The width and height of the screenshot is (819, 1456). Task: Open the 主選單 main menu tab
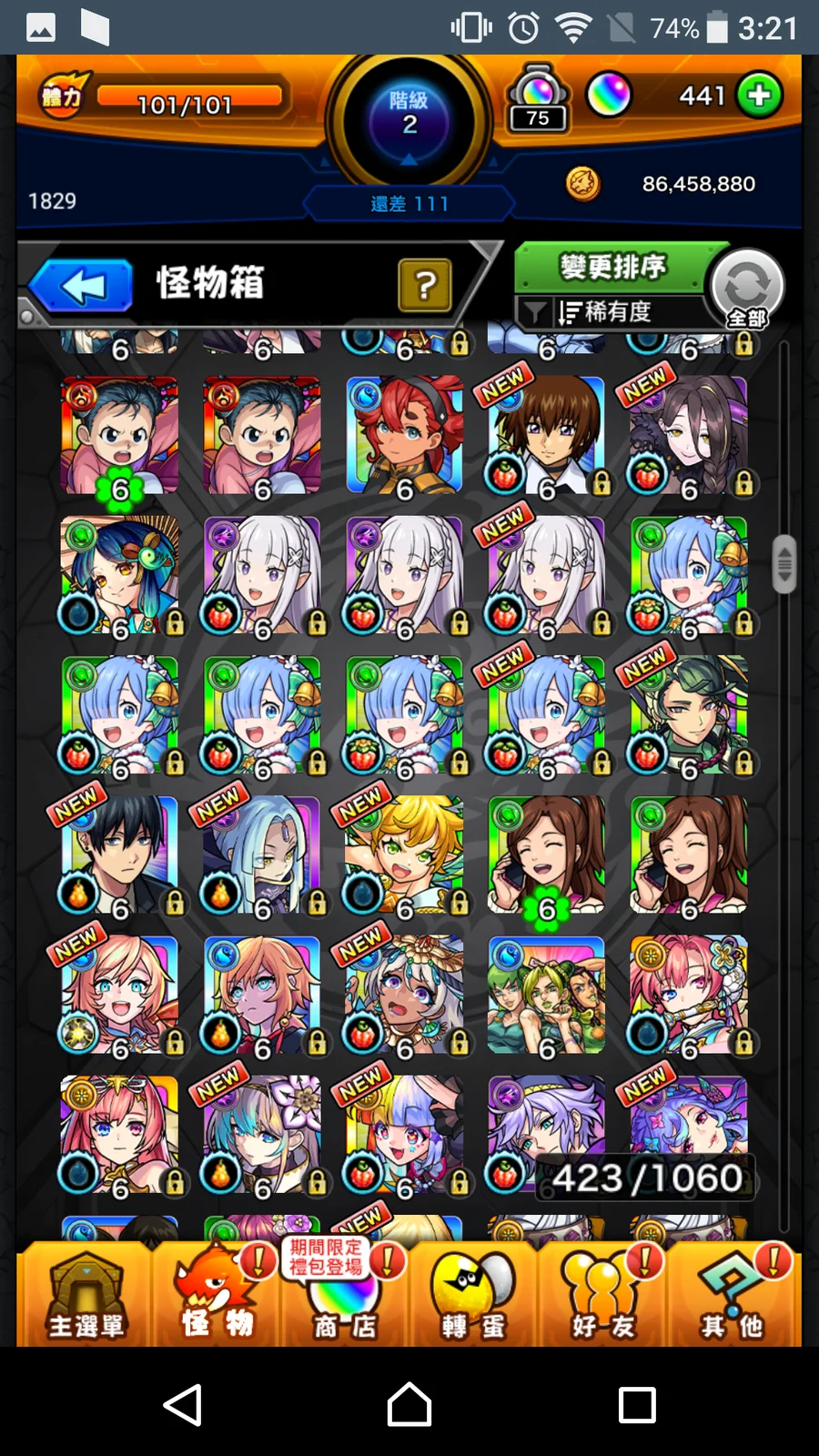pos(86,1294)
